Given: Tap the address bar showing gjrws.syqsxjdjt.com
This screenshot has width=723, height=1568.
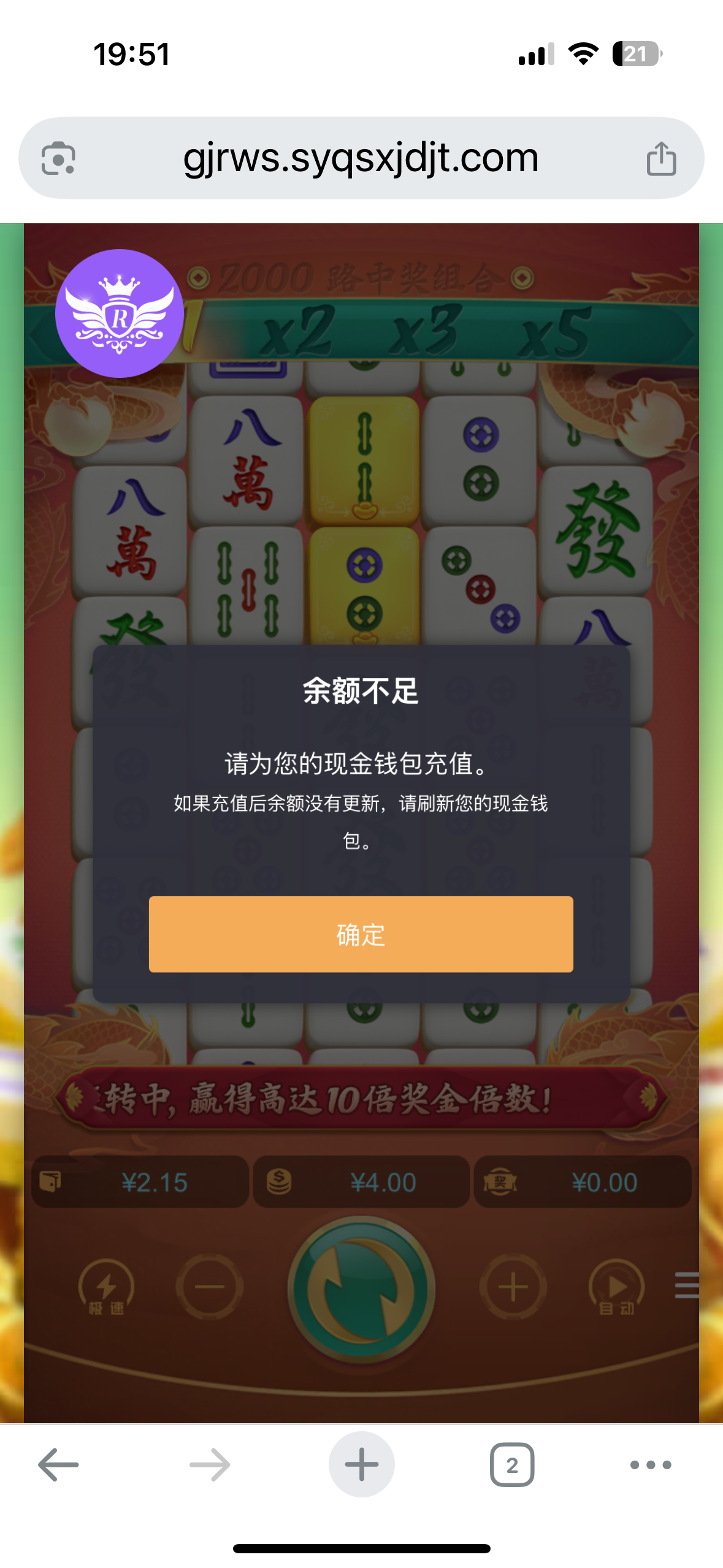Looking at the screenshot, I should (361, 158).
